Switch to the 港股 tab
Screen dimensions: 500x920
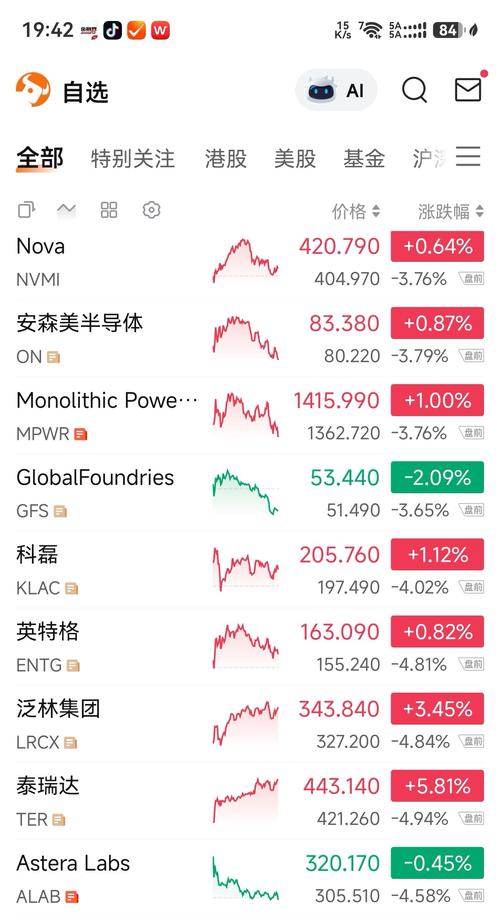coord(225,158)
